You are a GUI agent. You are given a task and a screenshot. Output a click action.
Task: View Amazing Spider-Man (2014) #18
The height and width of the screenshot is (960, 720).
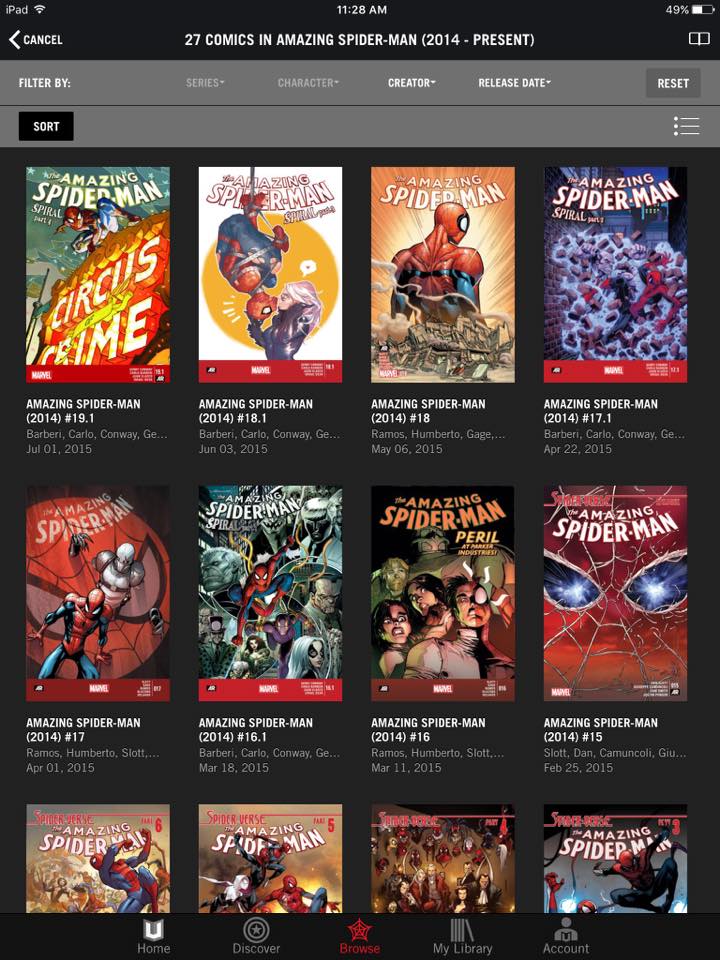tap(443, 275)
